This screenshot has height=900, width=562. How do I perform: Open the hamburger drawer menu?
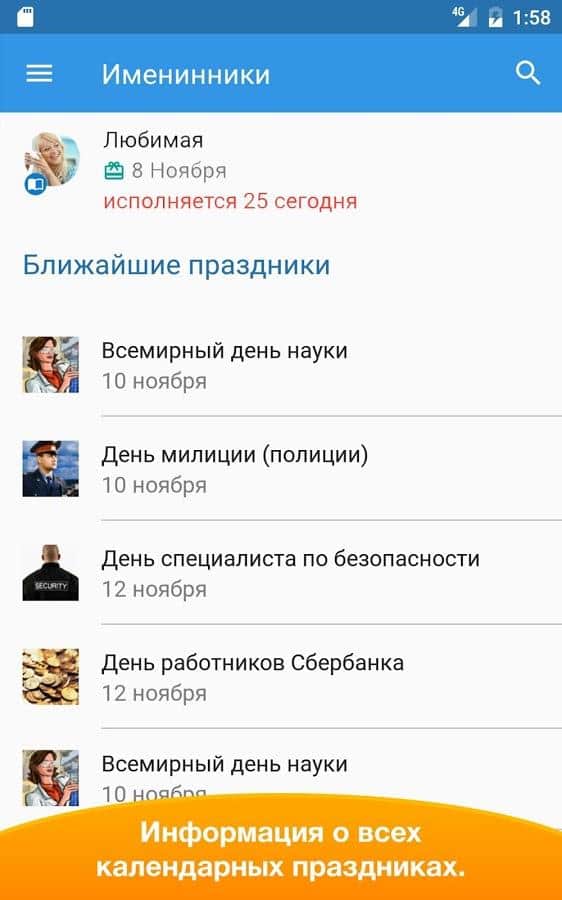point(39,73)
